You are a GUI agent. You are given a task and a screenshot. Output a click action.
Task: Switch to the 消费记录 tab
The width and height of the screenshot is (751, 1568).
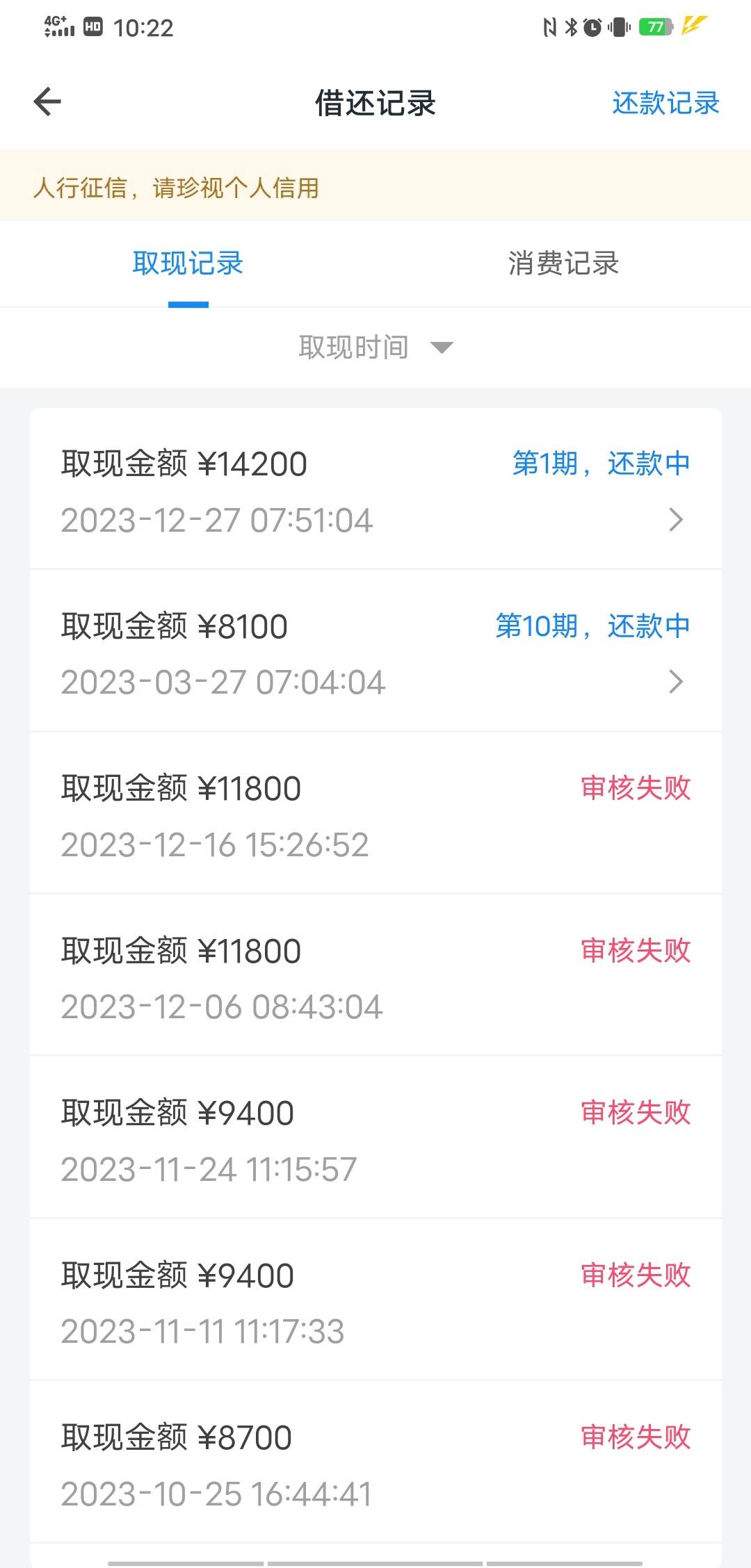(x=563, y=263)
